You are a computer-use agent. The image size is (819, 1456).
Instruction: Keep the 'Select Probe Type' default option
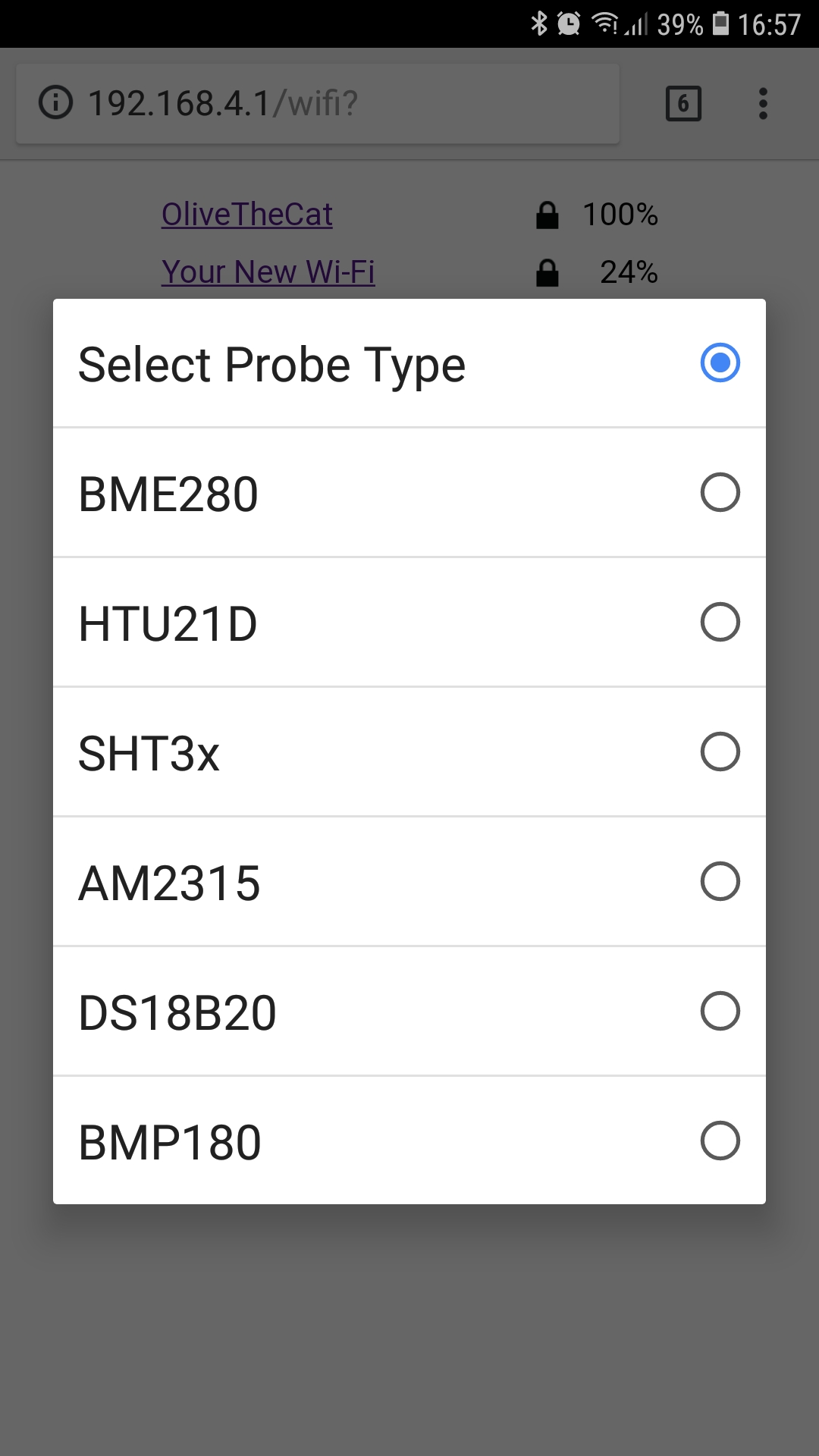409,363
